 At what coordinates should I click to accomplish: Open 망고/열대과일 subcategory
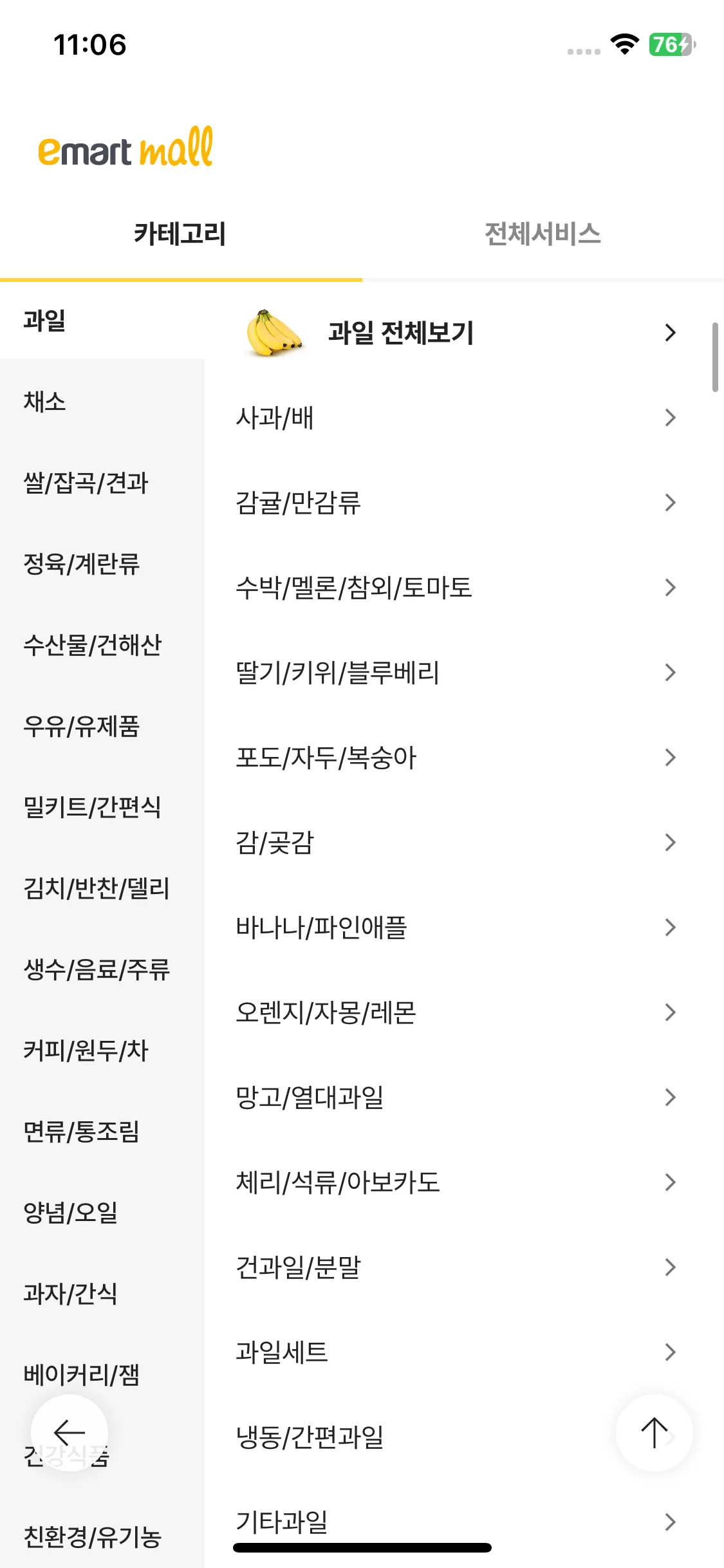(x=457, y=1097)
